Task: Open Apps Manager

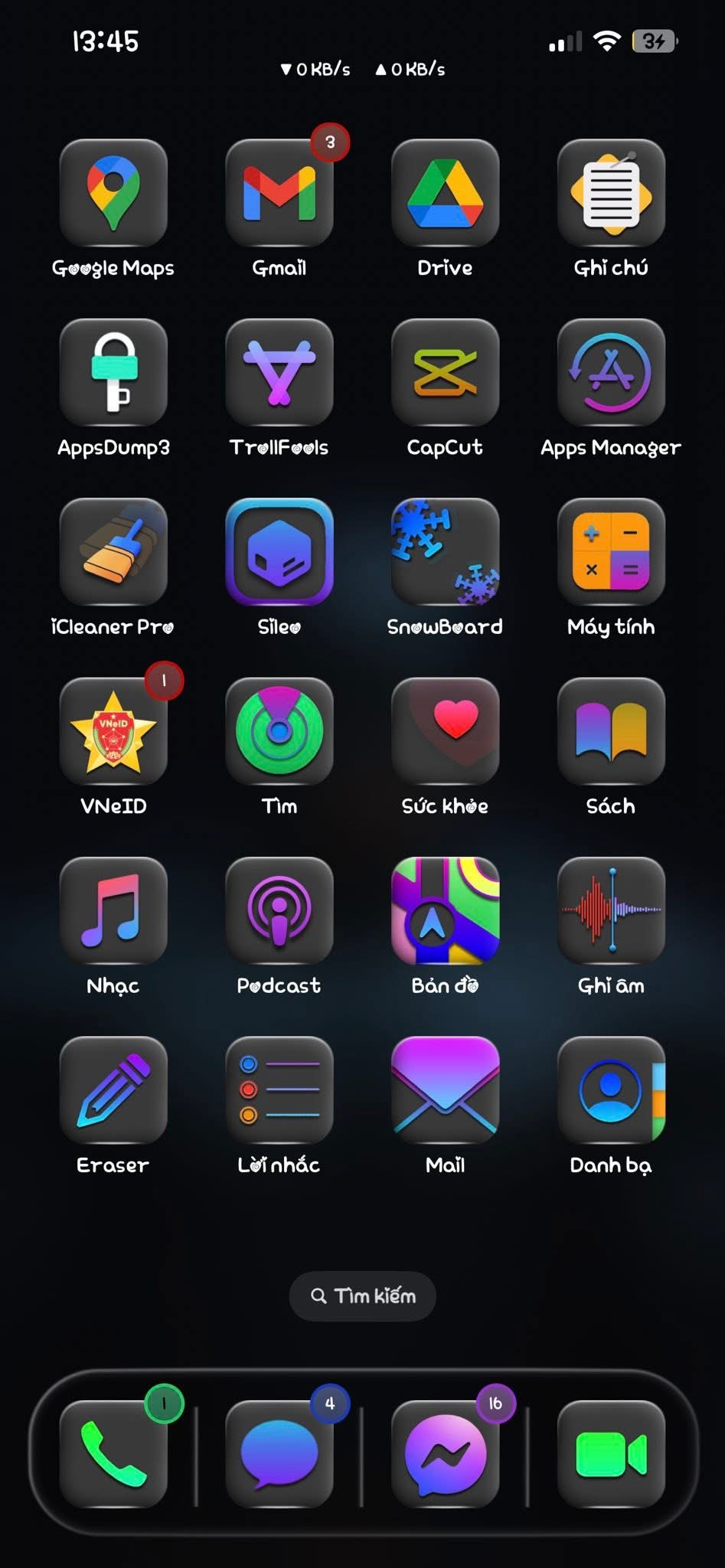Action: 611,372
